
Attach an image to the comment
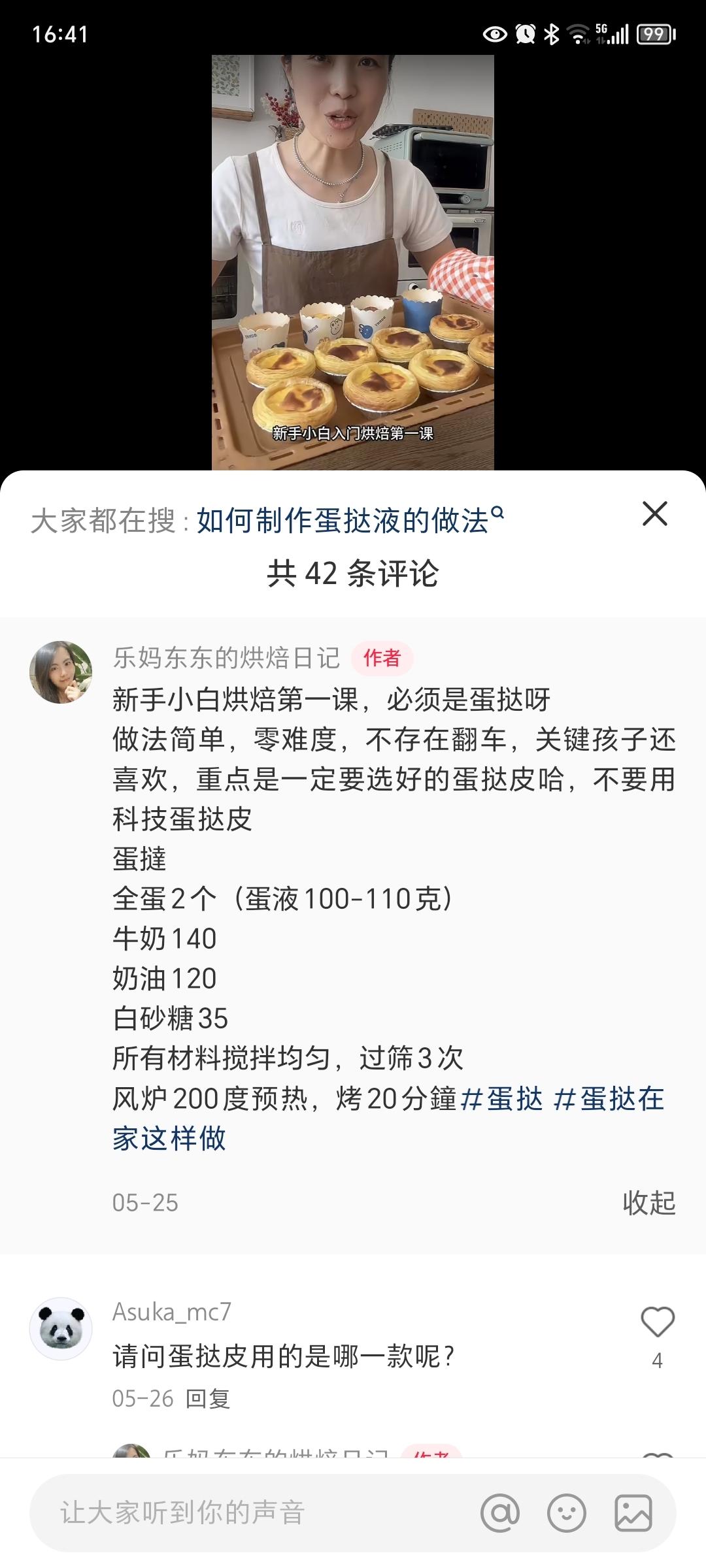[x=633, y=1513]
